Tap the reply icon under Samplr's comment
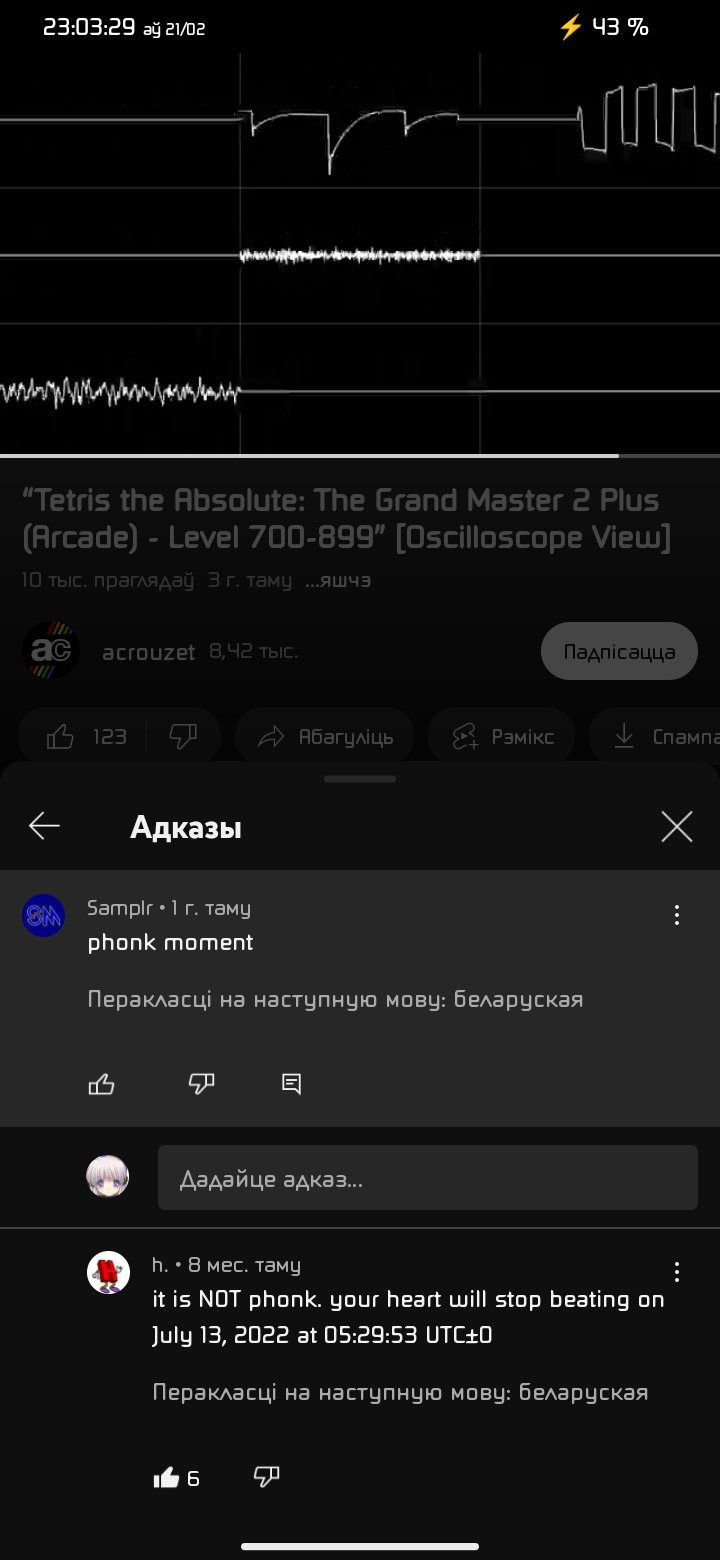Screen dimensions: 720x1560 (x=292, y=1084)
